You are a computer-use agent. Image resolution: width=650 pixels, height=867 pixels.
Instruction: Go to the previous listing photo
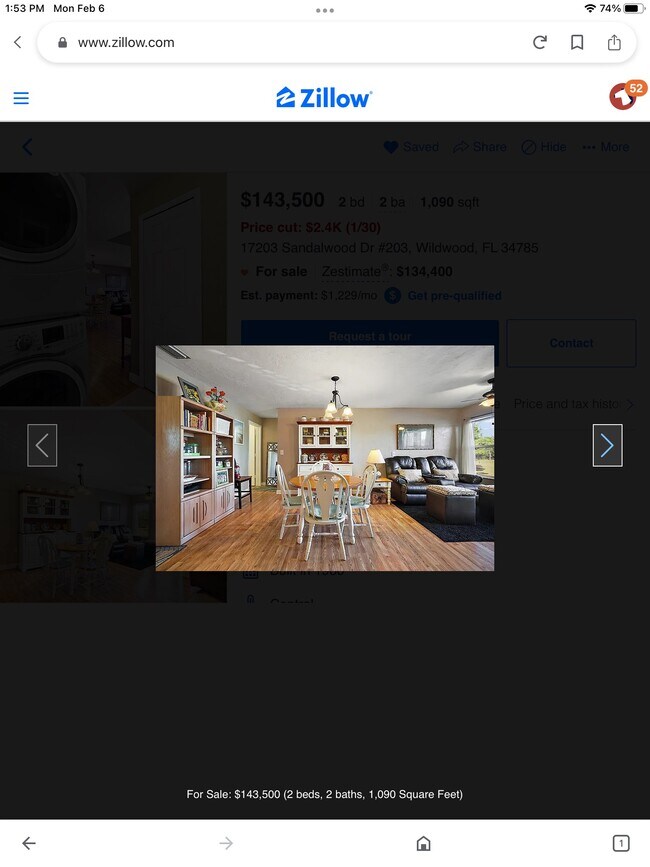tap(42, 445)
